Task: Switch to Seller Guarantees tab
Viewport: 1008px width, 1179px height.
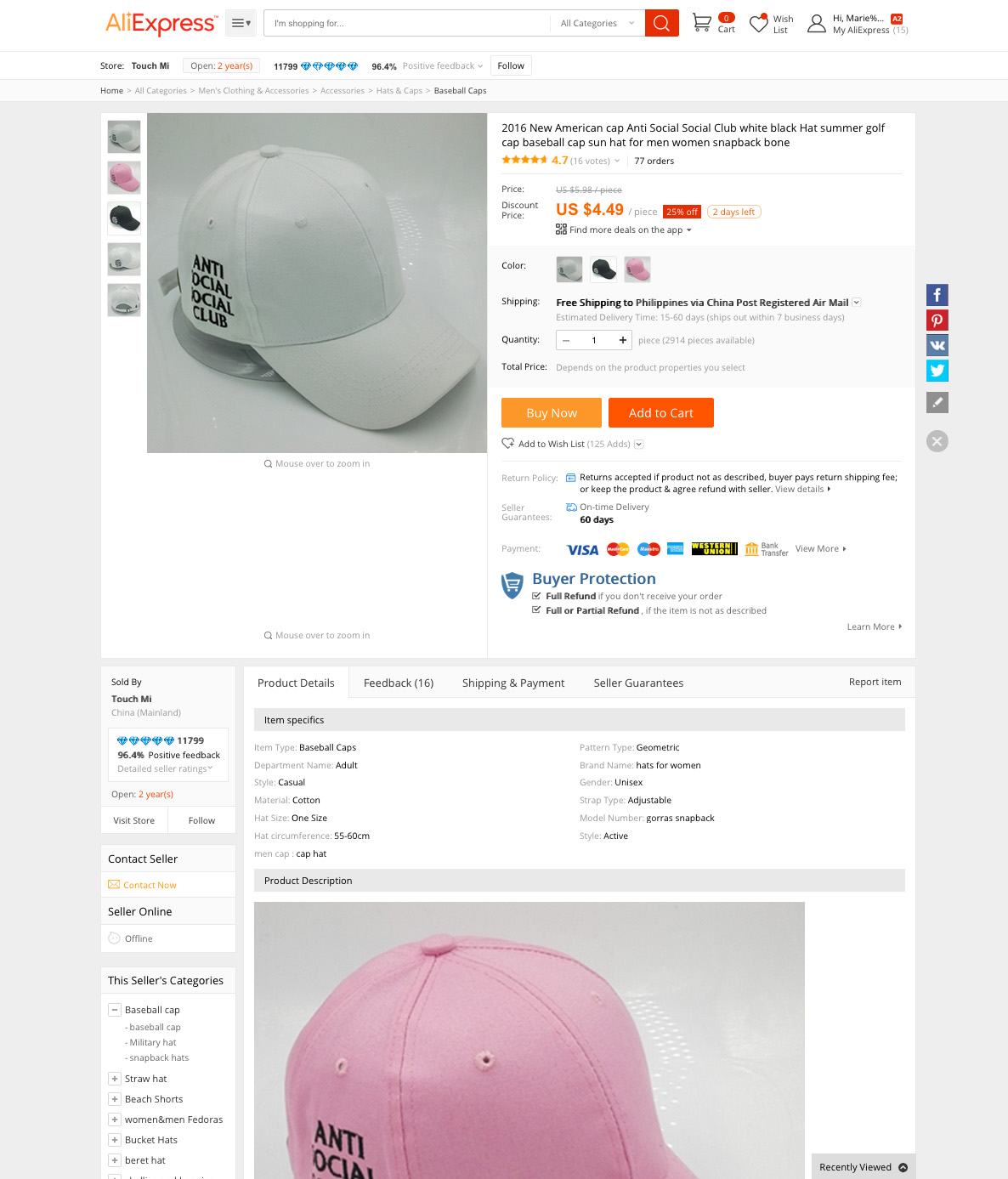Action: point(638,683)
